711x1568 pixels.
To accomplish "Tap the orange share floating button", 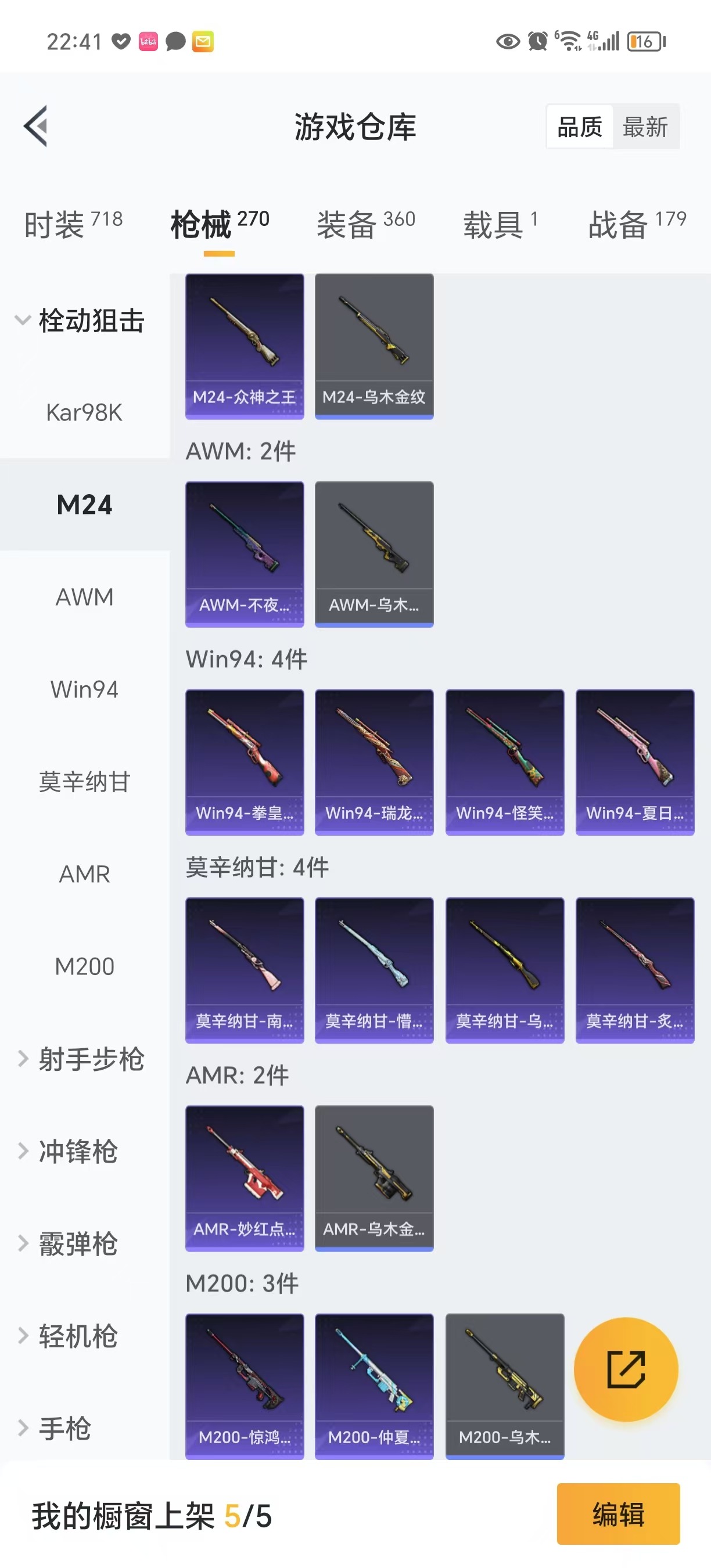I will coord(626,1369).
